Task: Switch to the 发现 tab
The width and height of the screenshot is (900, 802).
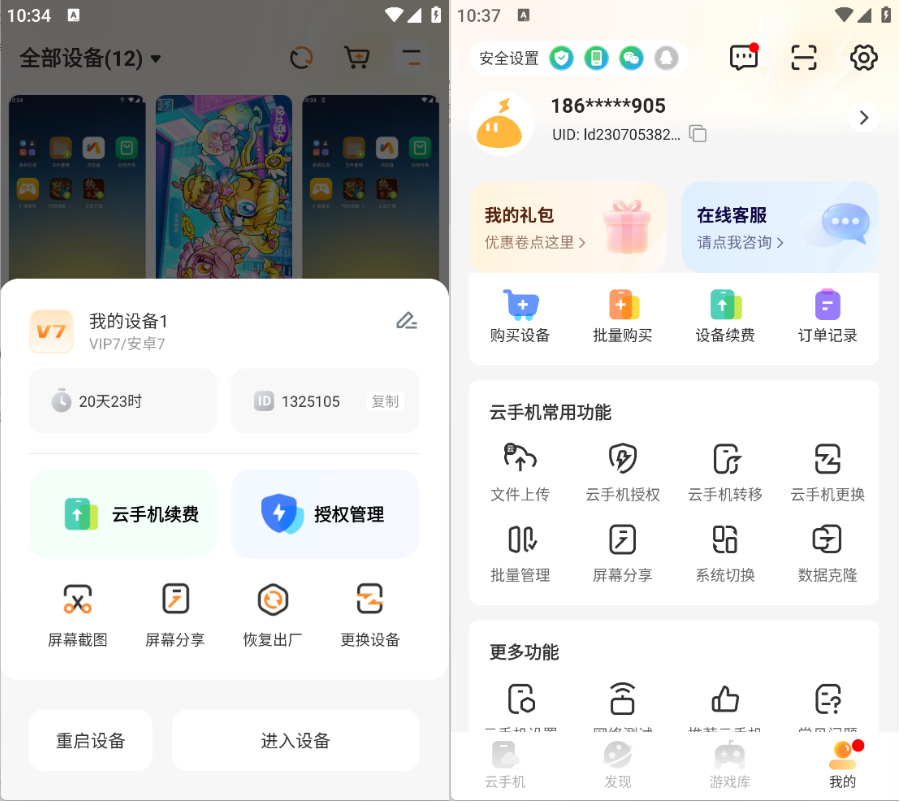Action: pos(617,767)
